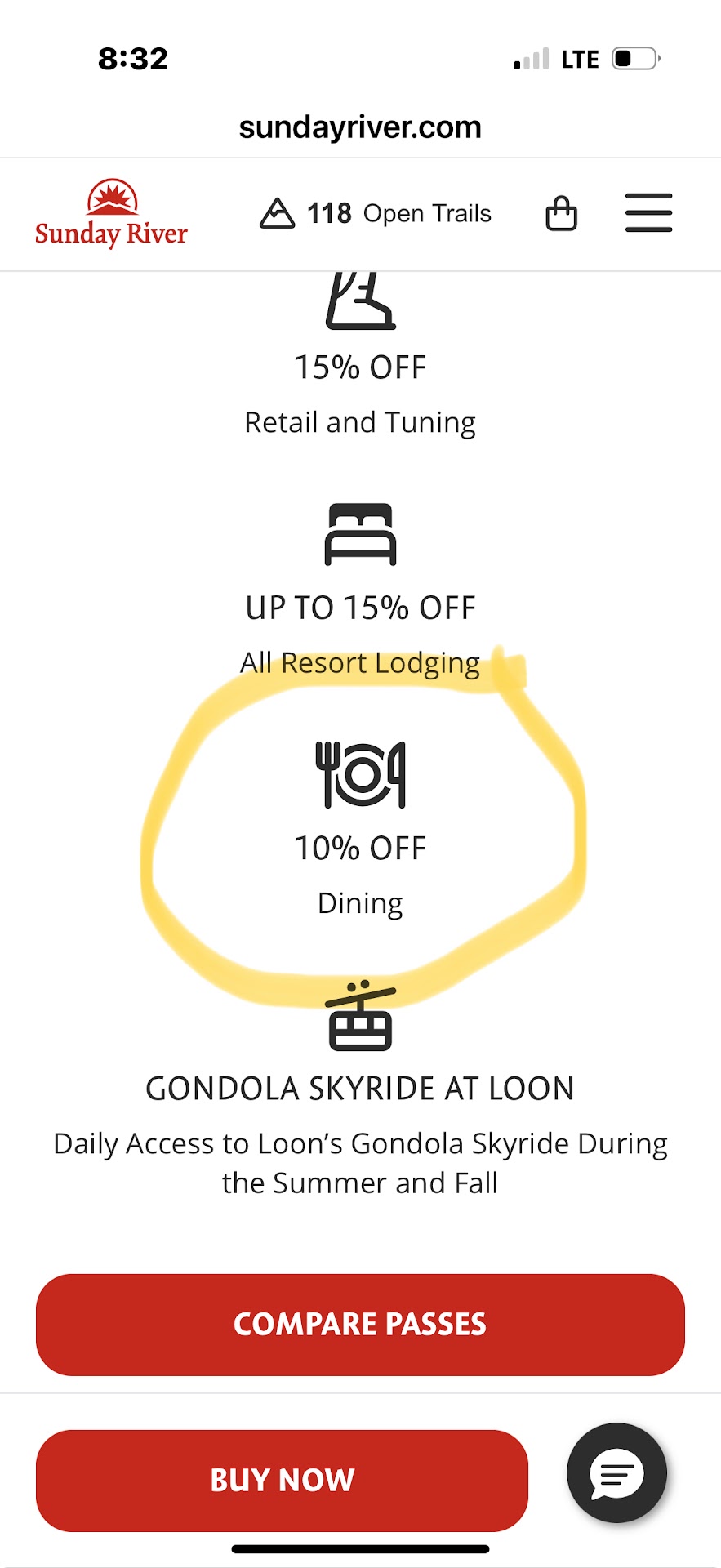The width and height of the screenshot is (721, 1568).
Task: View the 118 Open Trails report
Action: pyautogui.click(x=376, y=214)
